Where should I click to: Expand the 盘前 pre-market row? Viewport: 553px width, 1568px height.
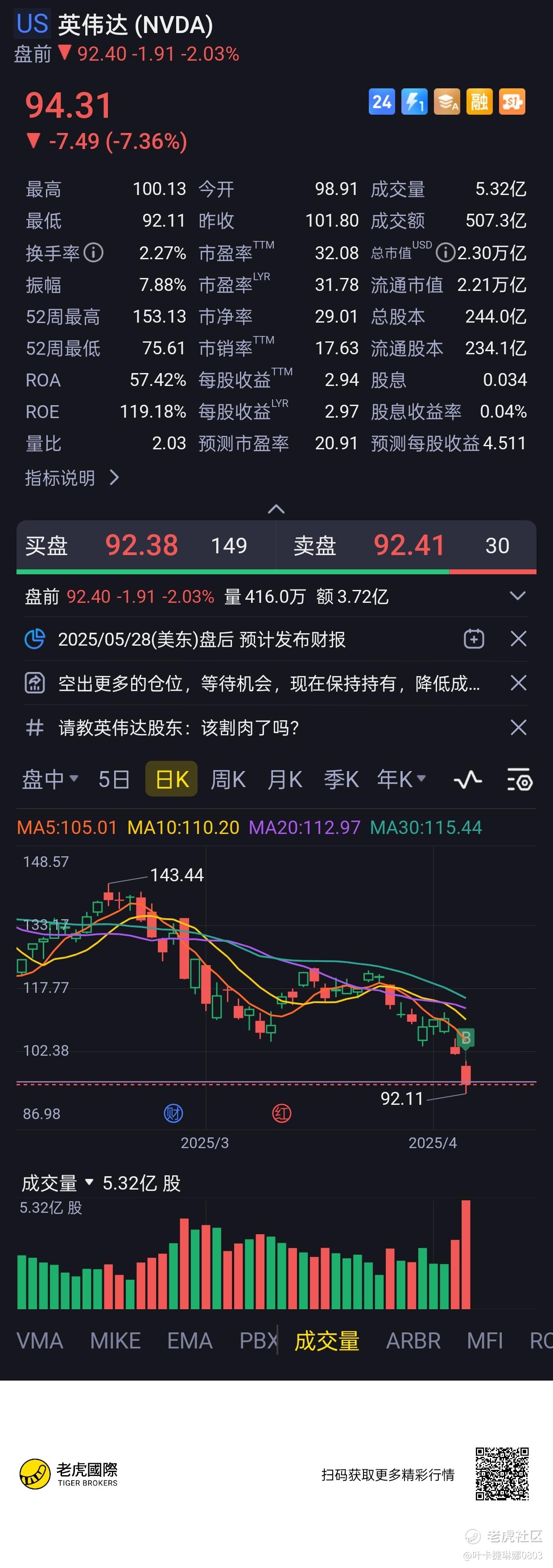point(517,596)
